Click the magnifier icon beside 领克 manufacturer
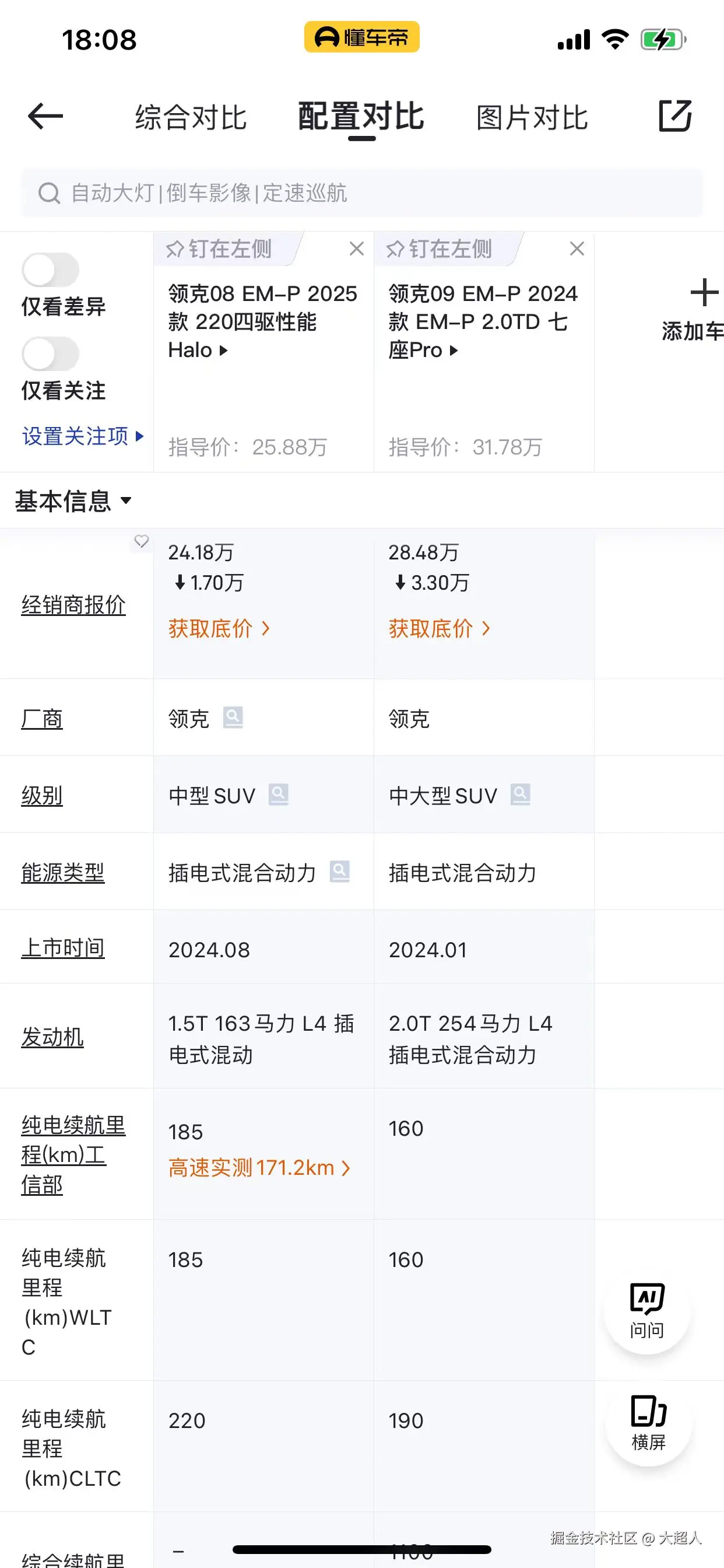Viewport: 724px width, 1568px height. point(233,718)
